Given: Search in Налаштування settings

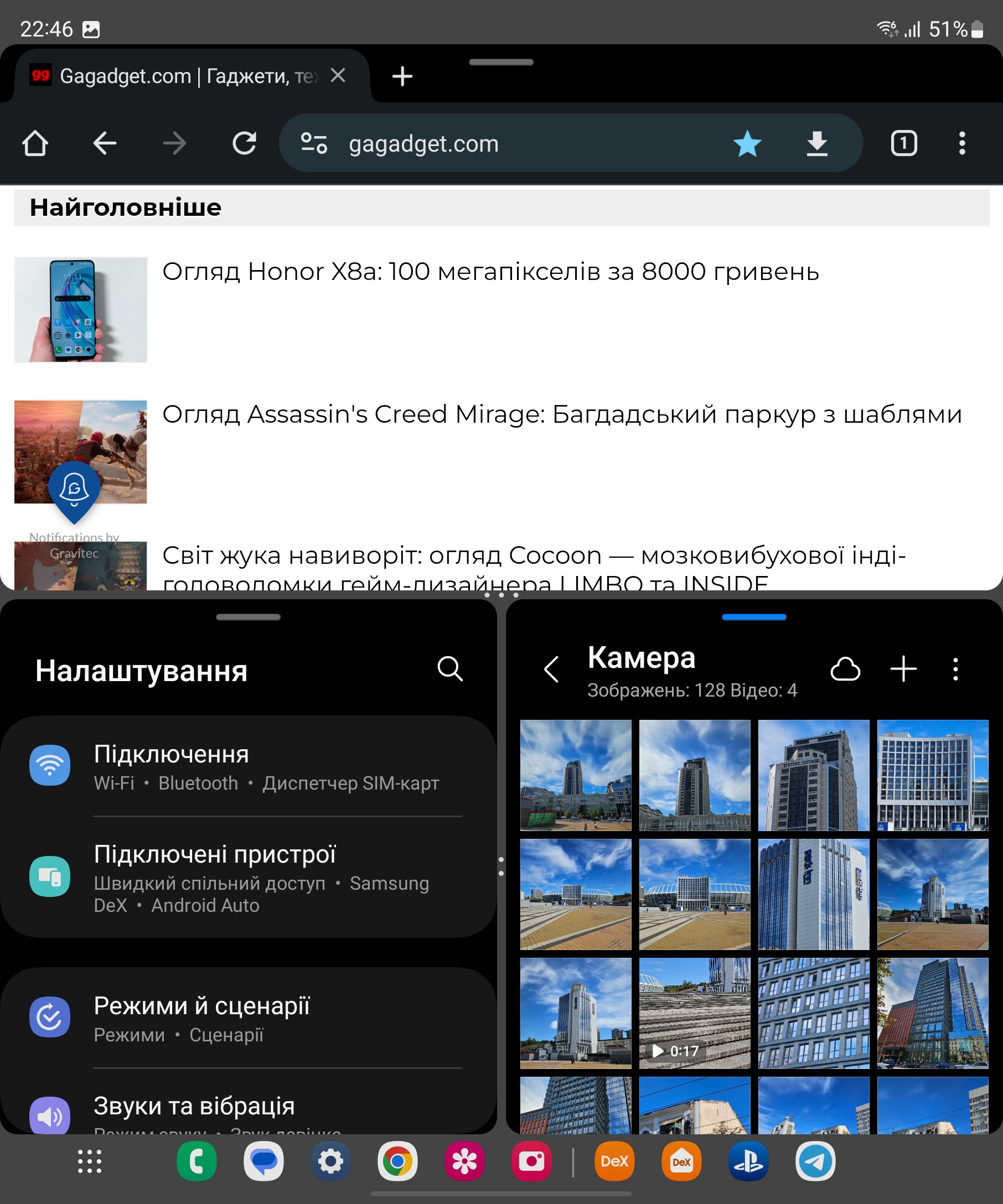Looking at the screenshot, I should click(x=449, y=668).
